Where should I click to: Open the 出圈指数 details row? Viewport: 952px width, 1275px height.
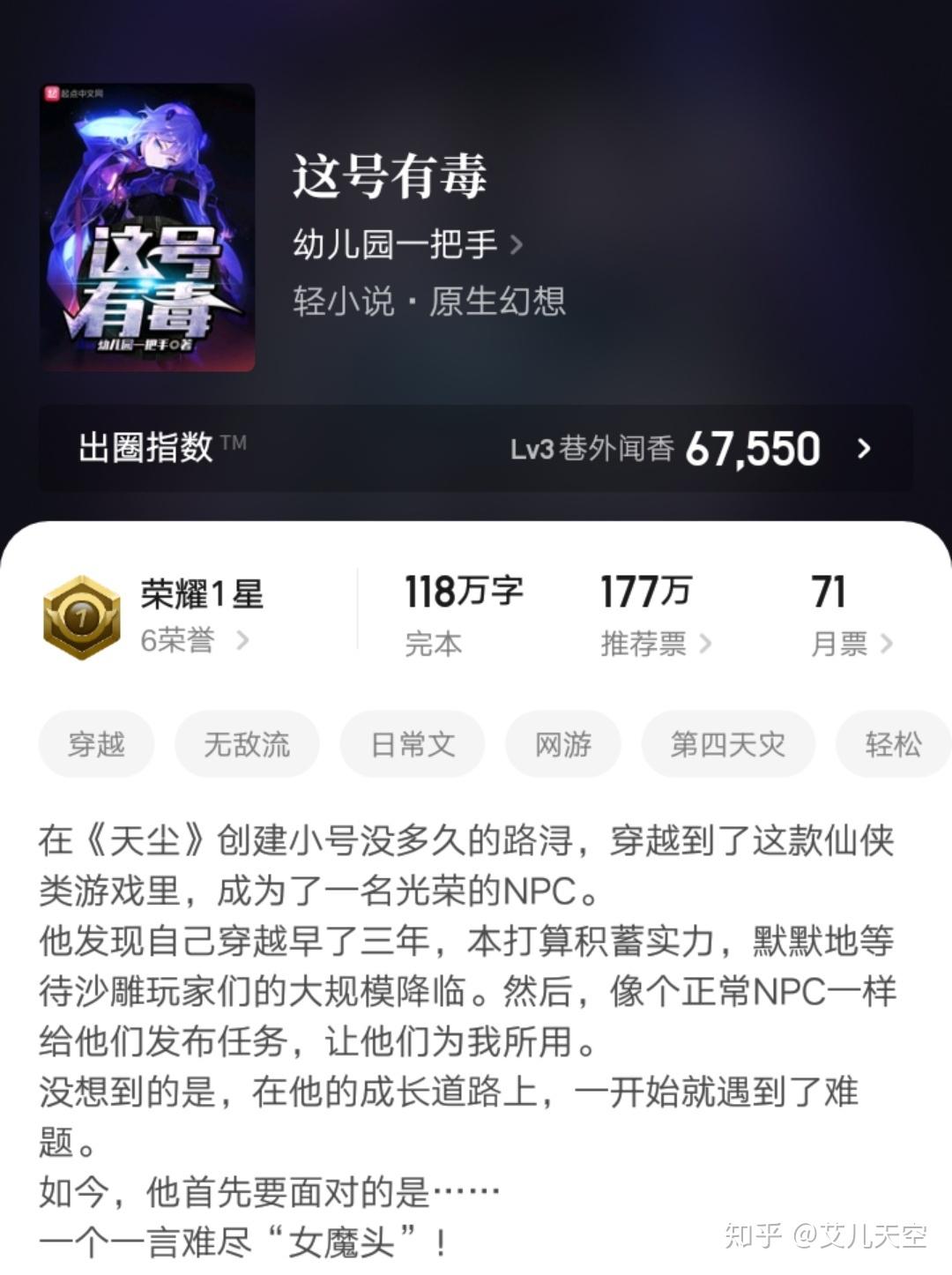(476, 448)
